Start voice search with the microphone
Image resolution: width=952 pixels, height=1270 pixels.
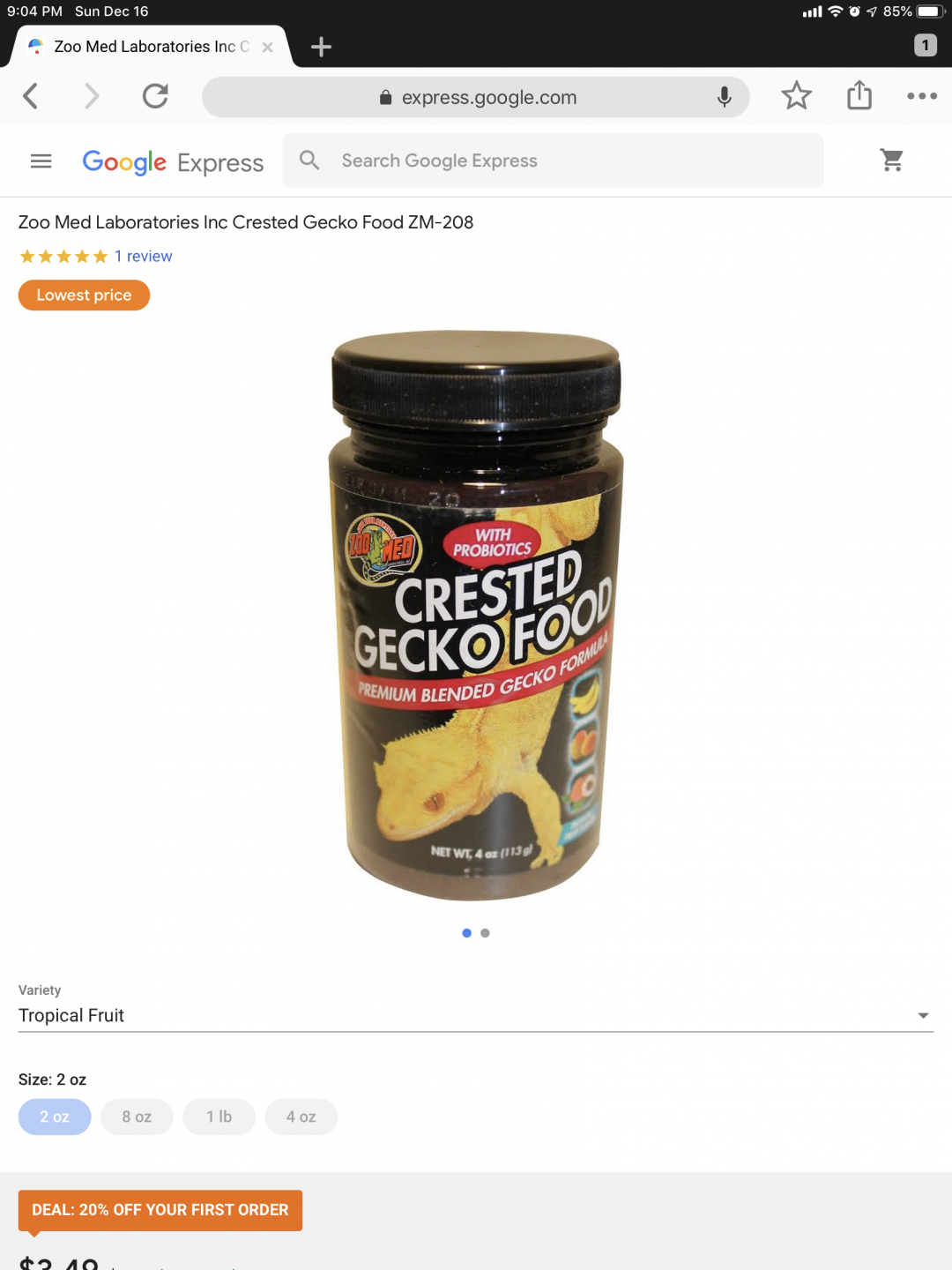(x=724, y=97)
